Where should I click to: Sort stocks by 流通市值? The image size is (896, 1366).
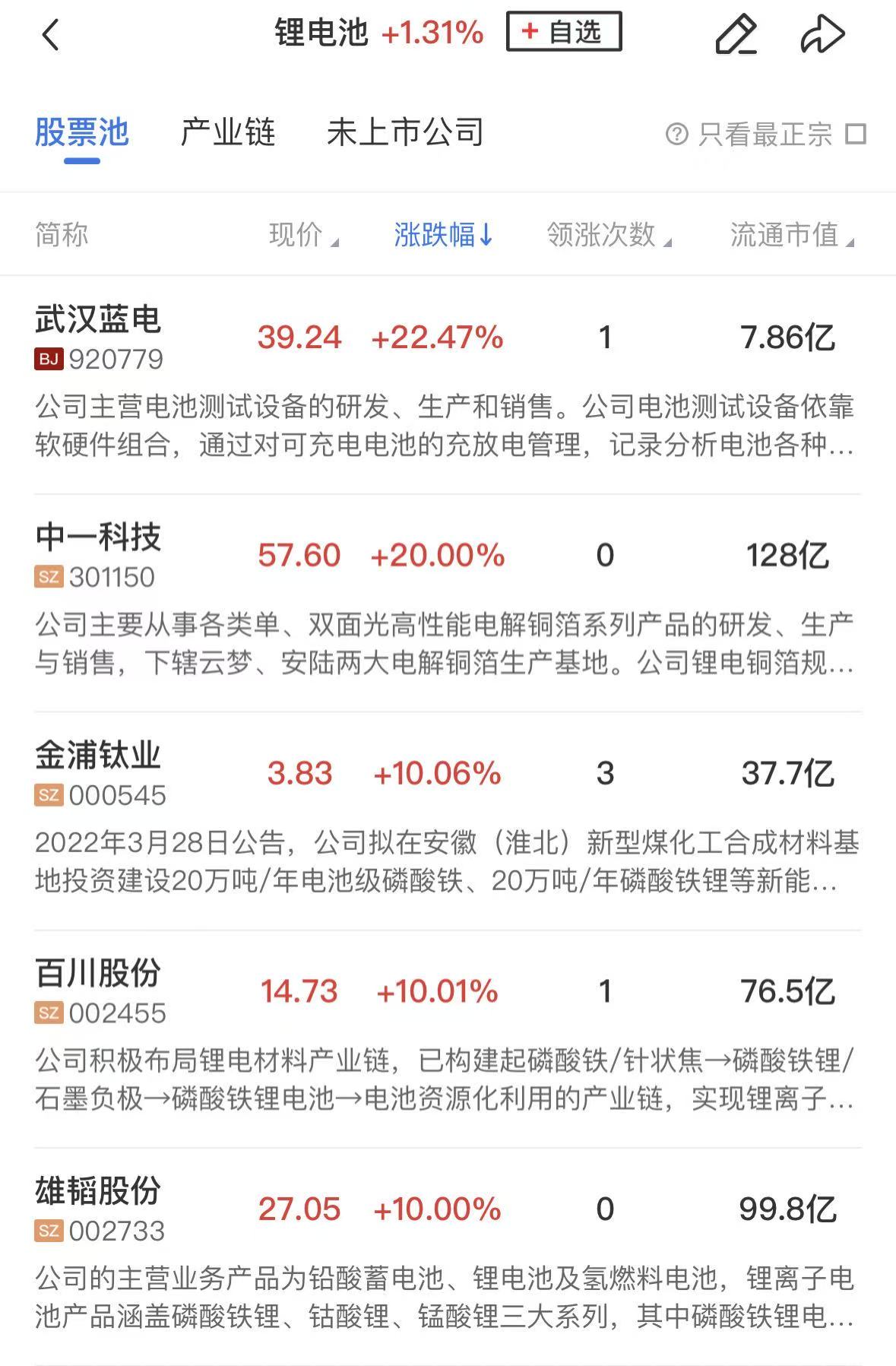tap(791, 235)
